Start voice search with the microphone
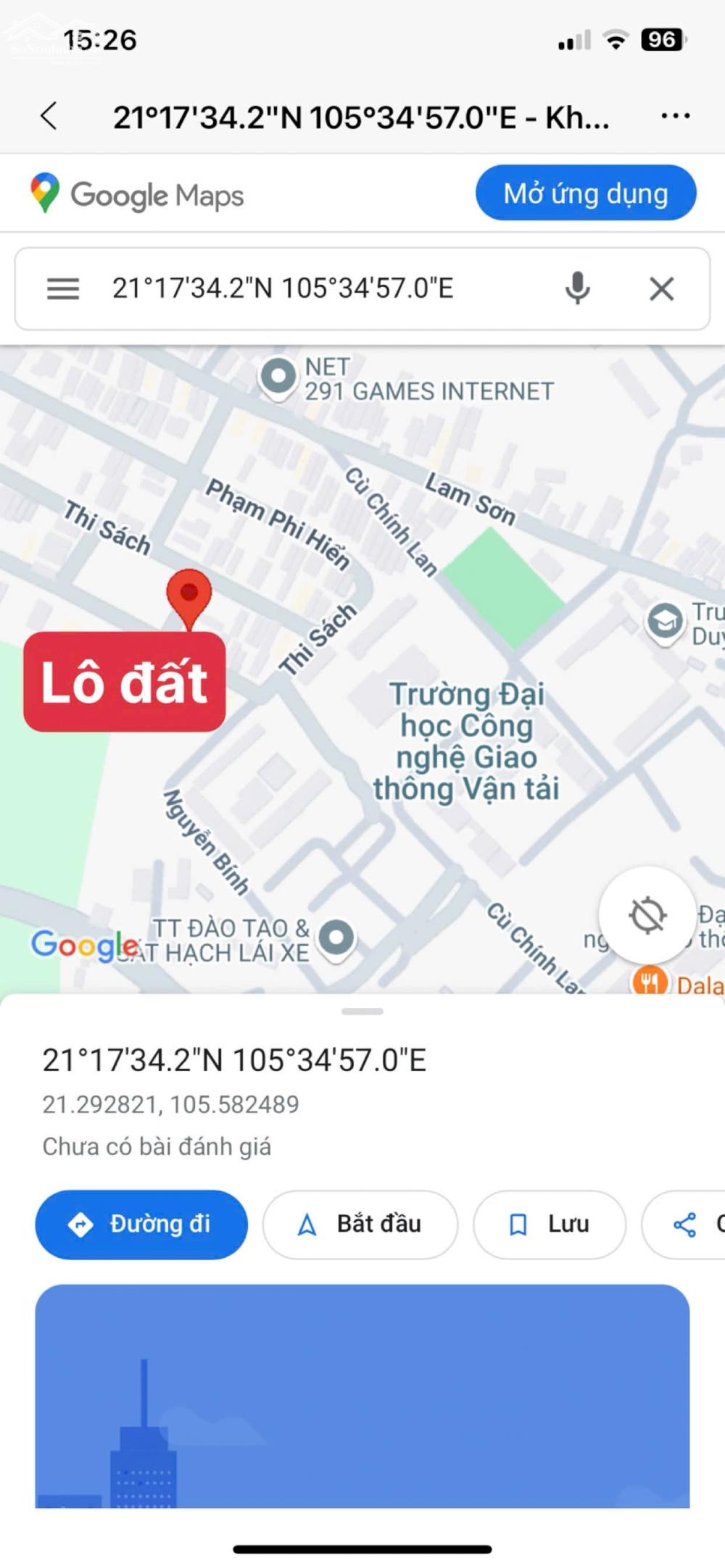 (578, 288)
